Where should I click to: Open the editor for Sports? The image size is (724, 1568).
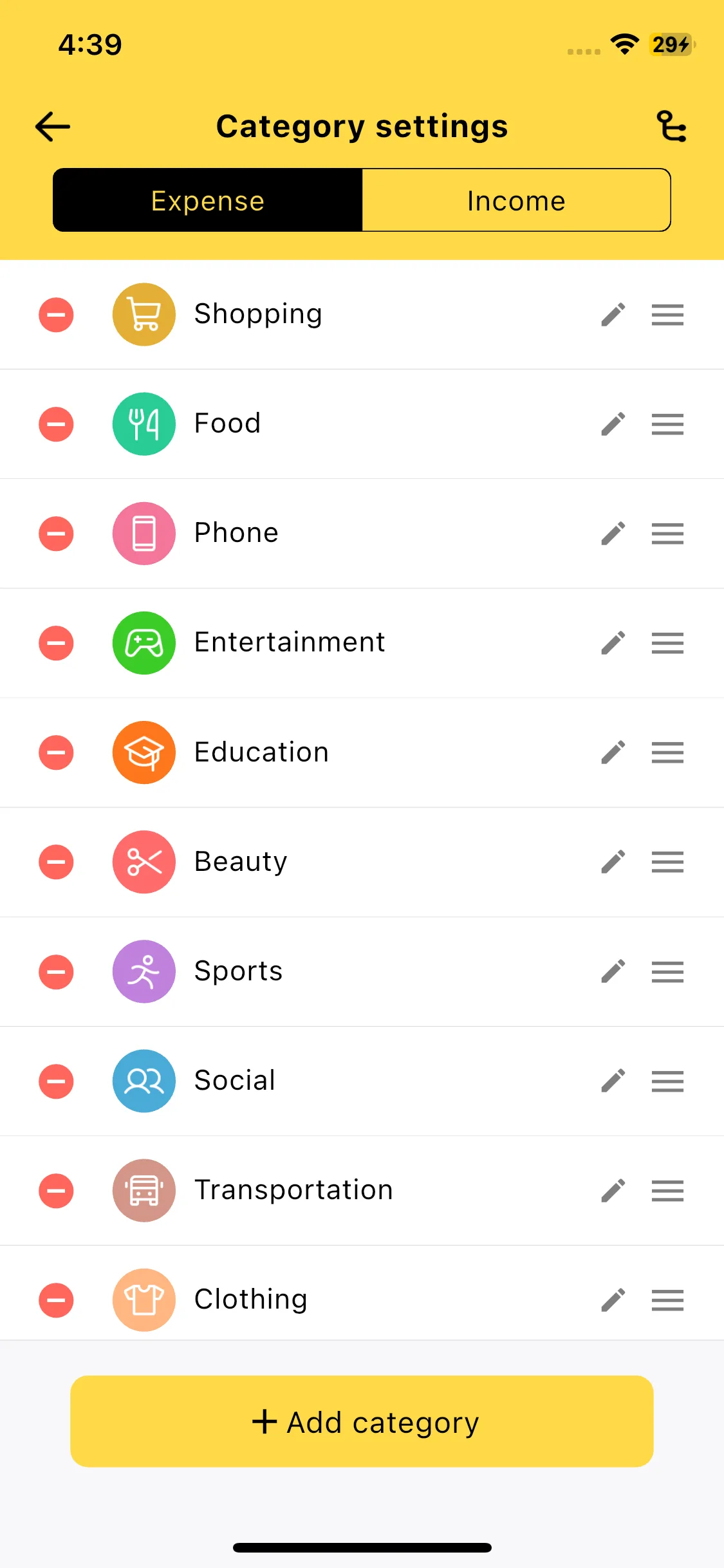click(613, 972)
